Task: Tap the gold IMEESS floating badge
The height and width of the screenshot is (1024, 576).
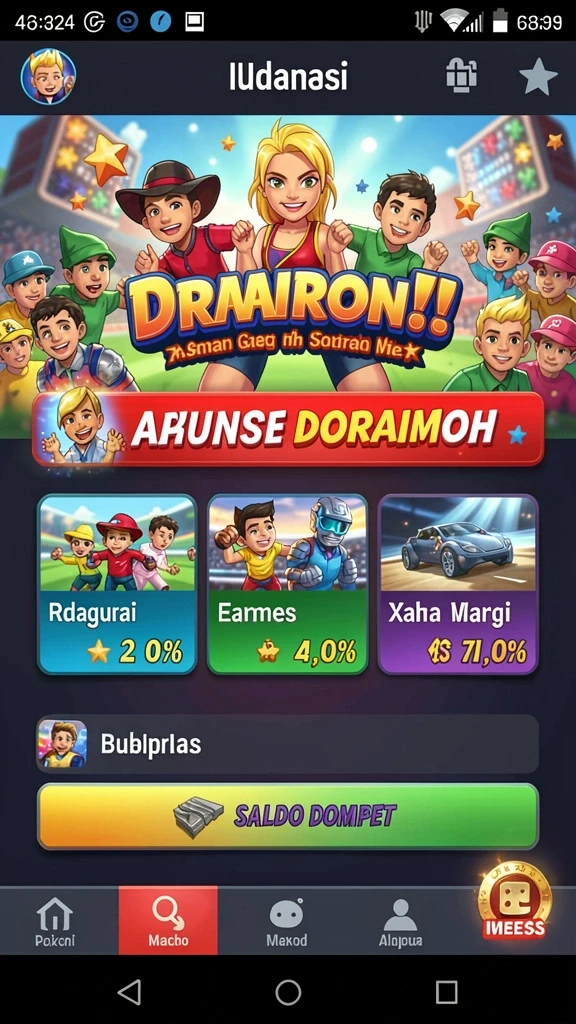Action: pos(515,901)
